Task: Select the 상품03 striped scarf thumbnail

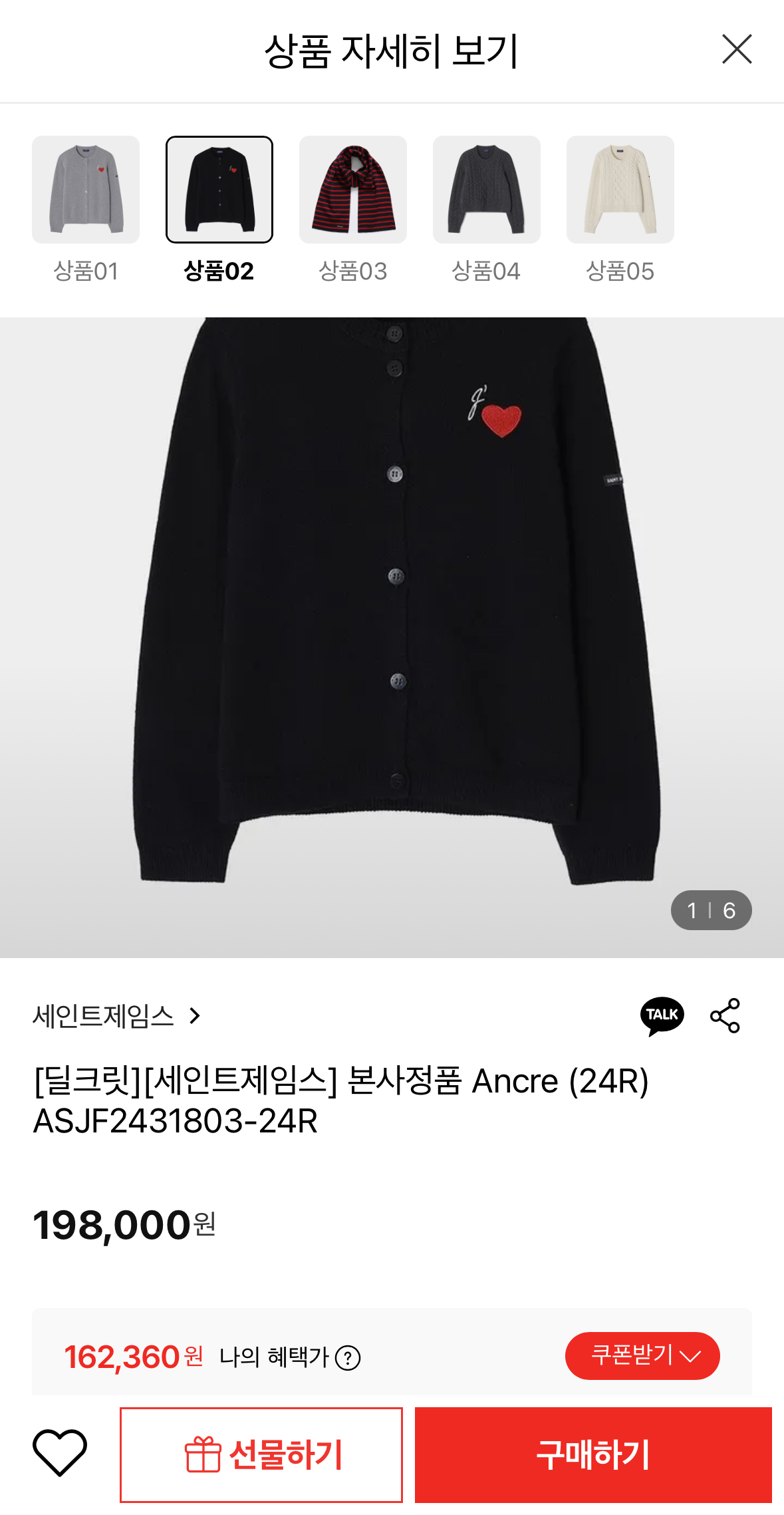Action: 352,190
